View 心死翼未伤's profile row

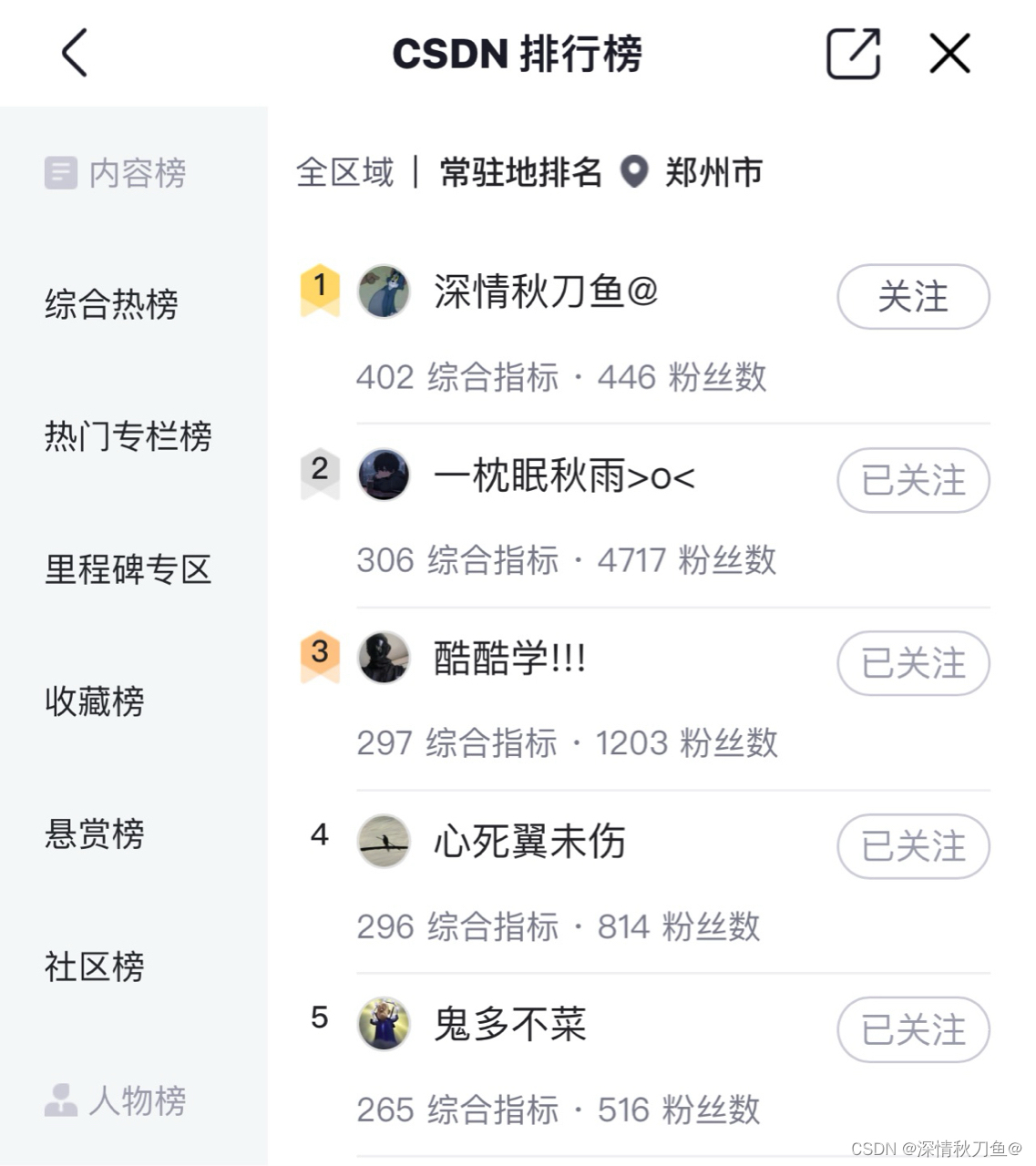click(528, 842)
